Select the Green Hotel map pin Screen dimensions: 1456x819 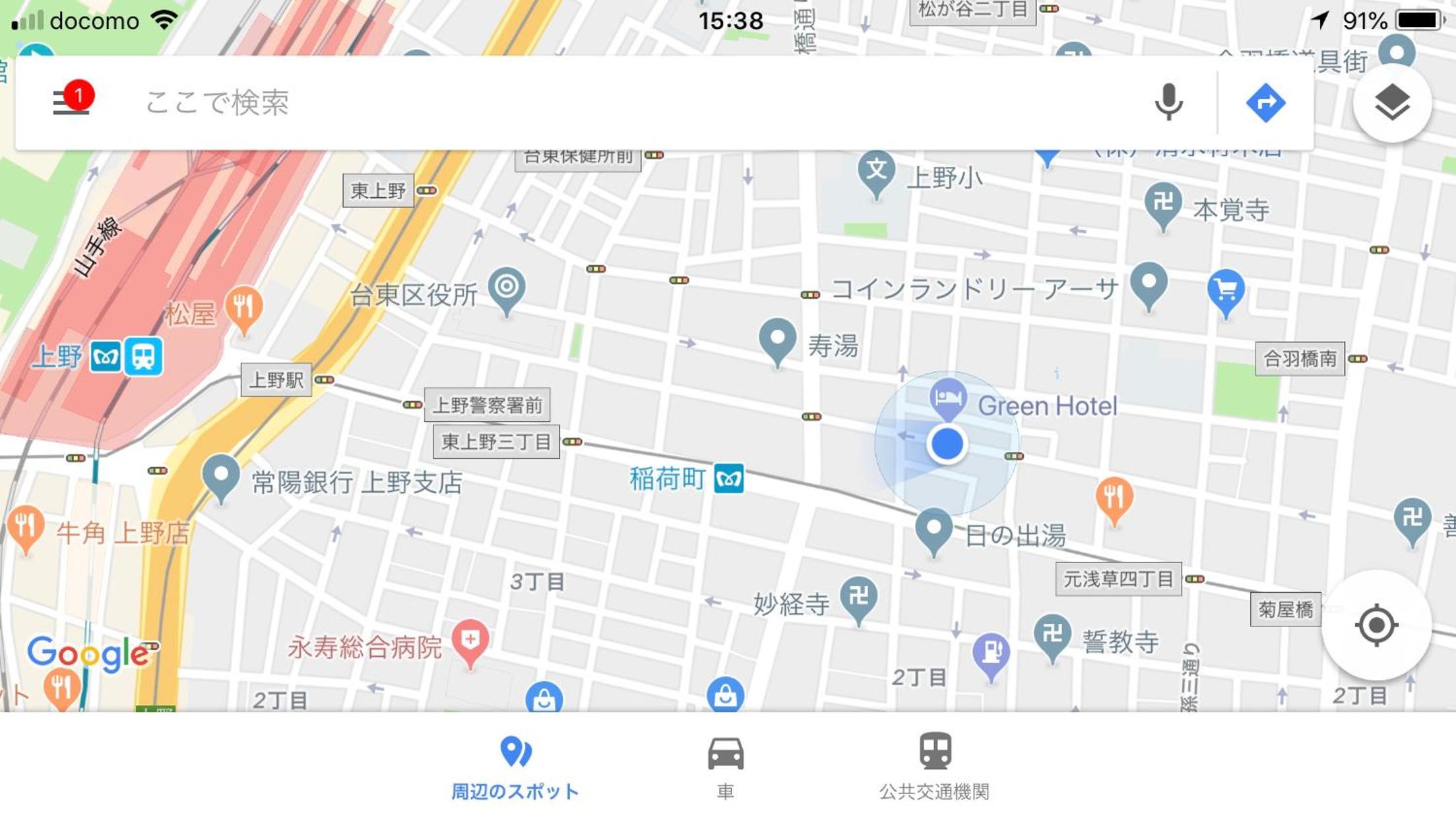pyautogui.click(x=948, y=397)
